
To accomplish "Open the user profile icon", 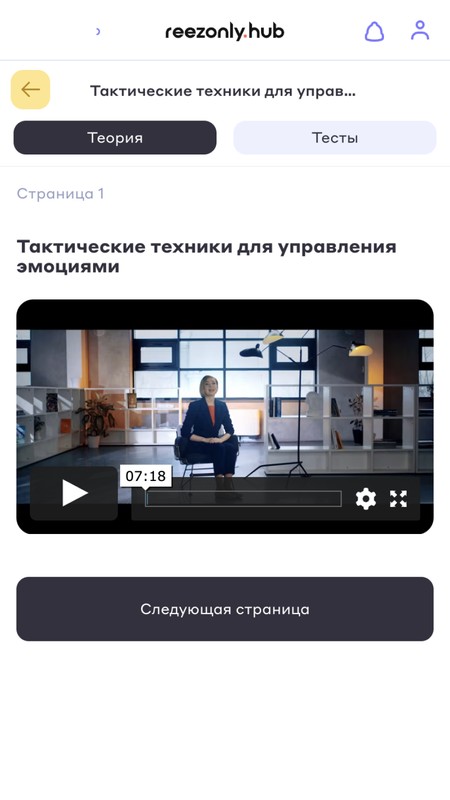I will [x=420, y=31].
